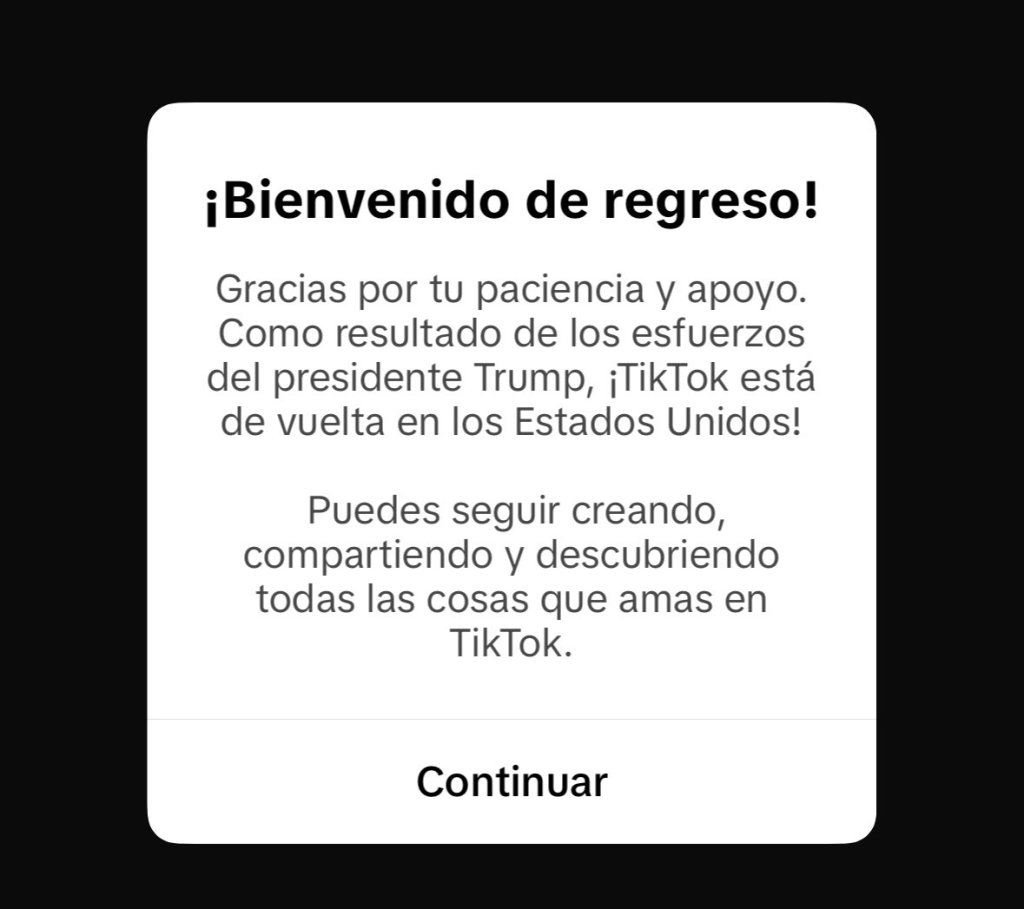Viewport: 1024px width, 909px height.
Task: Tap Continuar to dismiss the welcome dialog
Action: pos(511,781)
